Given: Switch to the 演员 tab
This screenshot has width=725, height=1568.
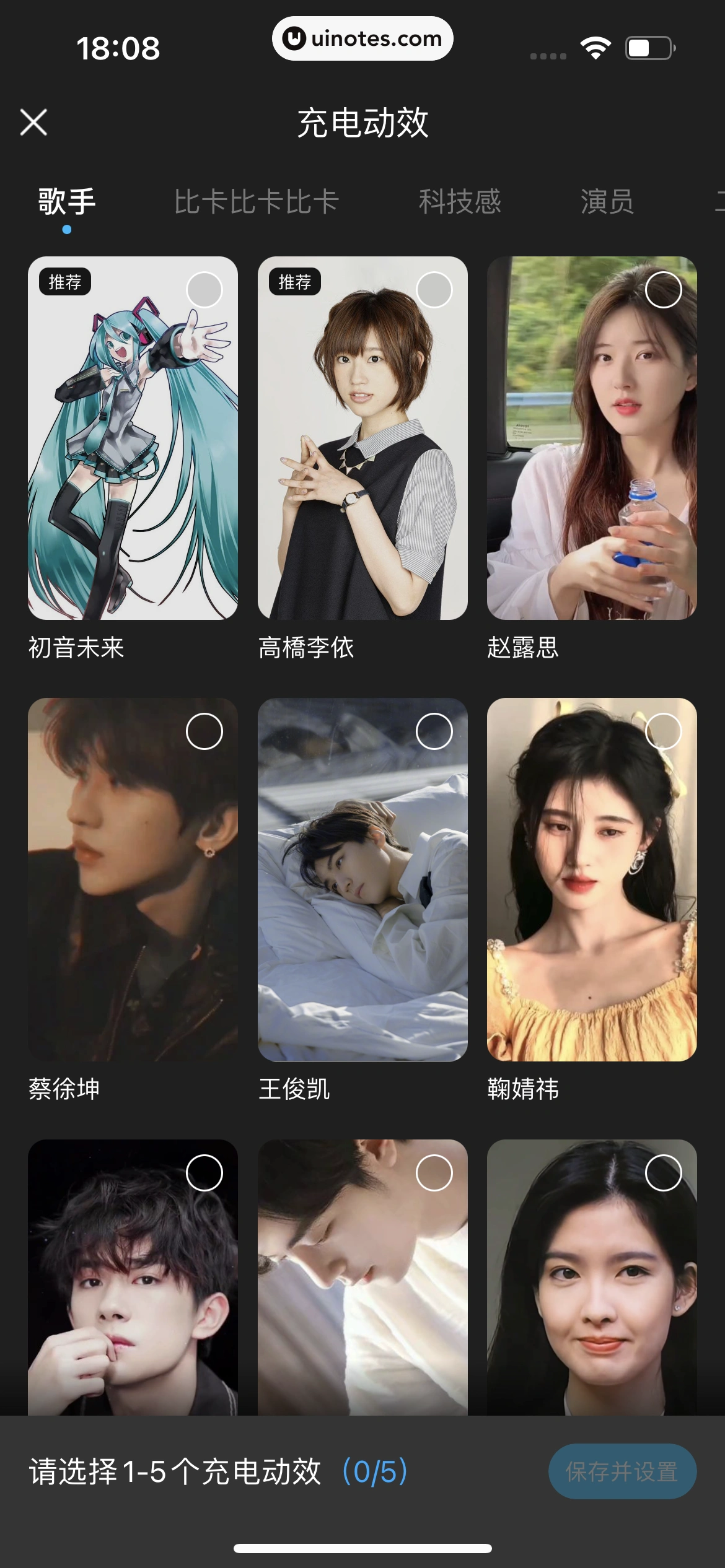Looking at the screenshot, I should pos(607,201).
